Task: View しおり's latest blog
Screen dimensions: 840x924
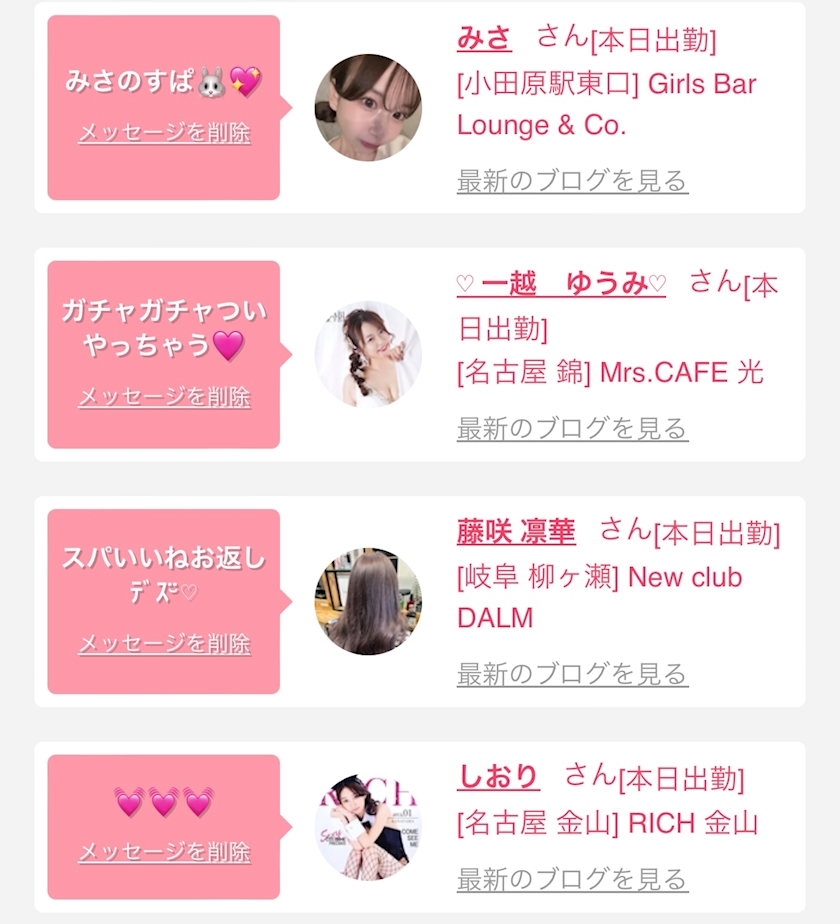Action: tap(572, 879)
